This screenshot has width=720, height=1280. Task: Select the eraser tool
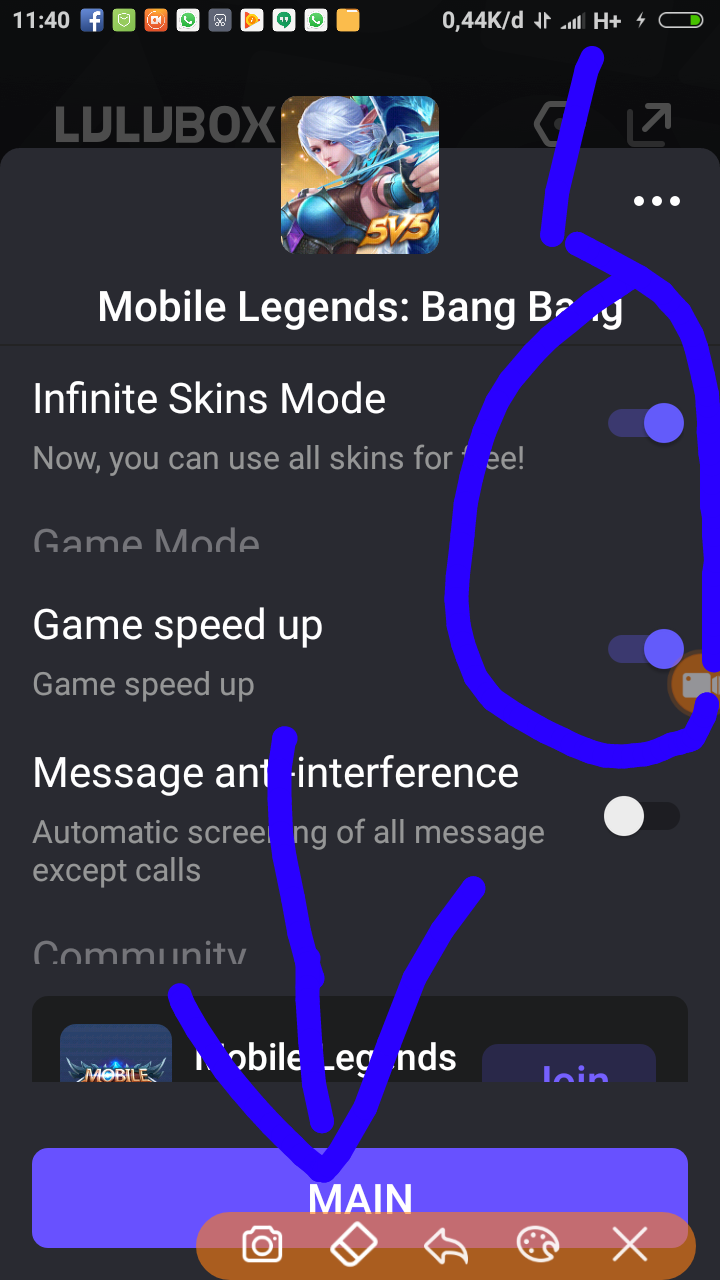point(354,1245)
